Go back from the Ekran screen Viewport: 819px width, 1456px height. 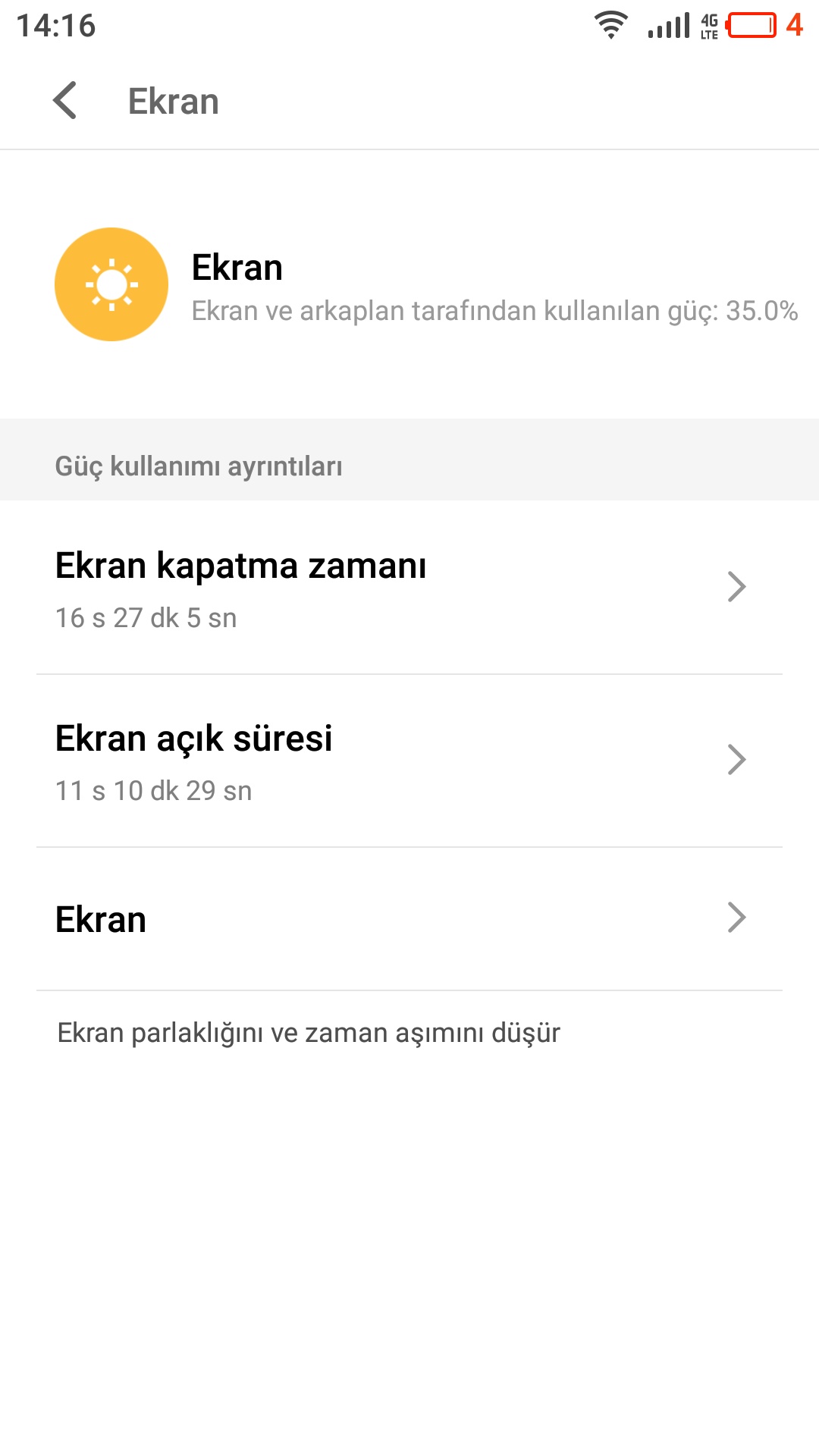pos(65,101)
